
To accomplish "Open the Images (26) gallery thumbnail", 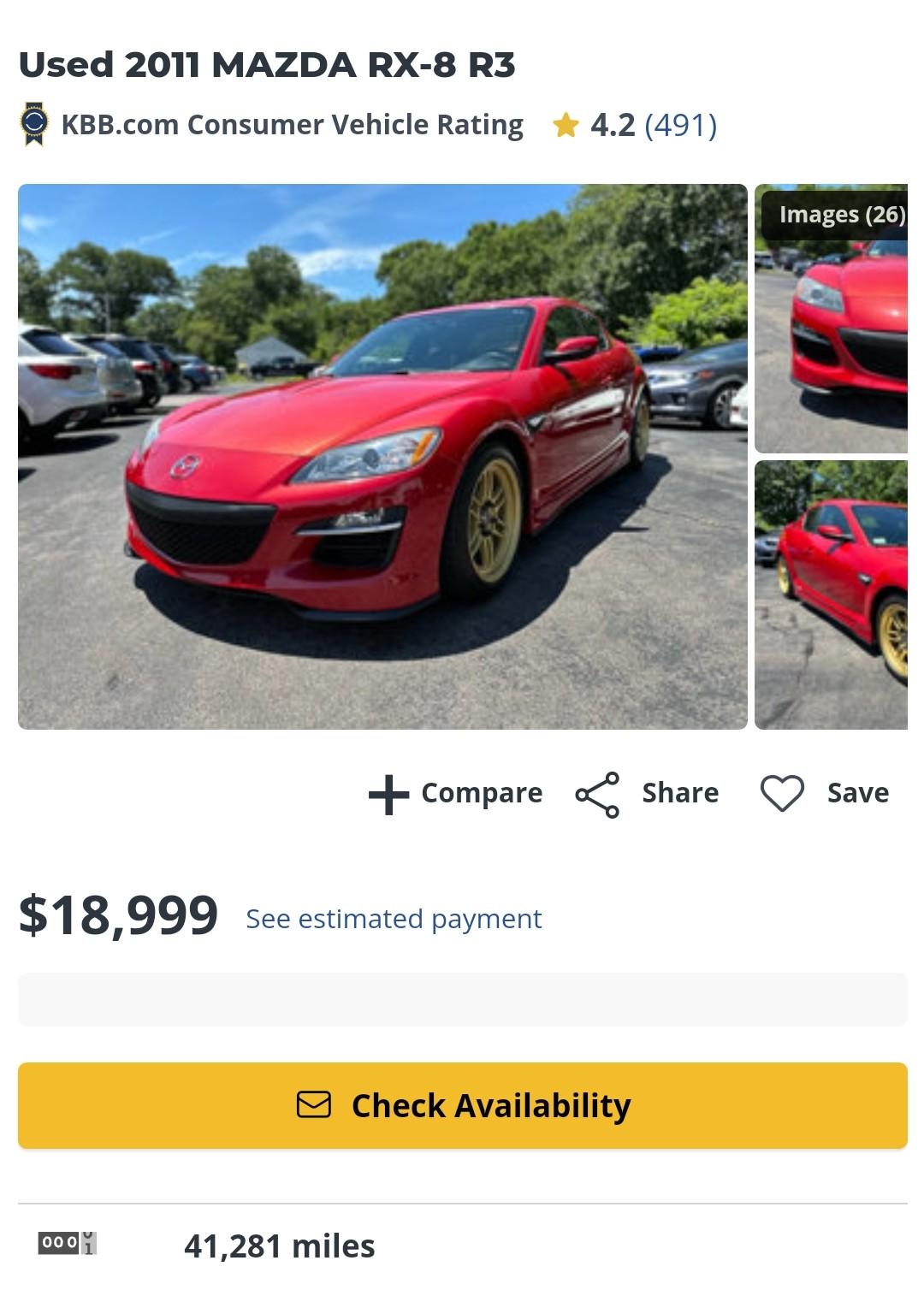I will click(831, 318).
